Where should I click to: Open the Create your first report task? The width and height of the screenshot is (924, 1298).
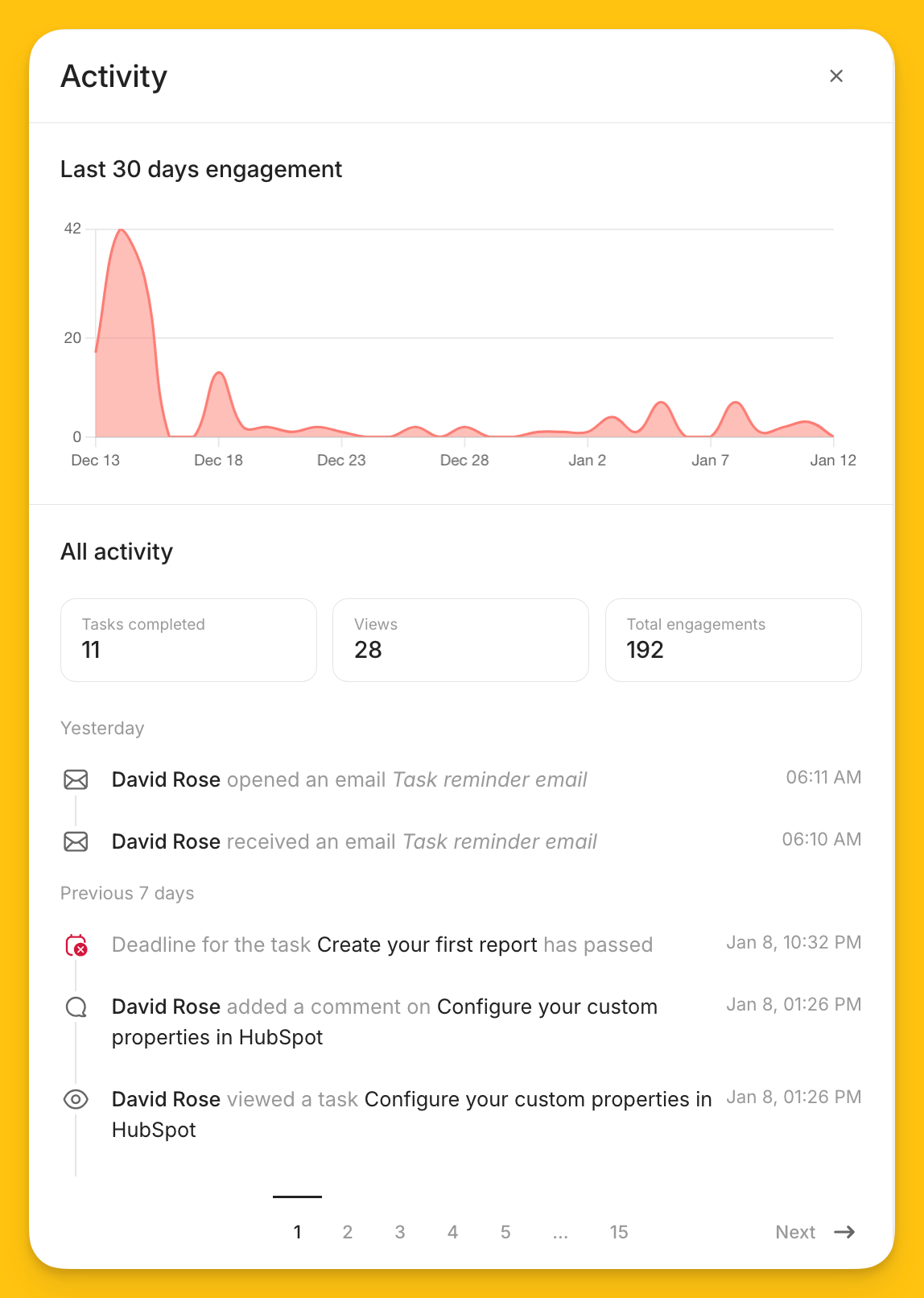(427, 945)
